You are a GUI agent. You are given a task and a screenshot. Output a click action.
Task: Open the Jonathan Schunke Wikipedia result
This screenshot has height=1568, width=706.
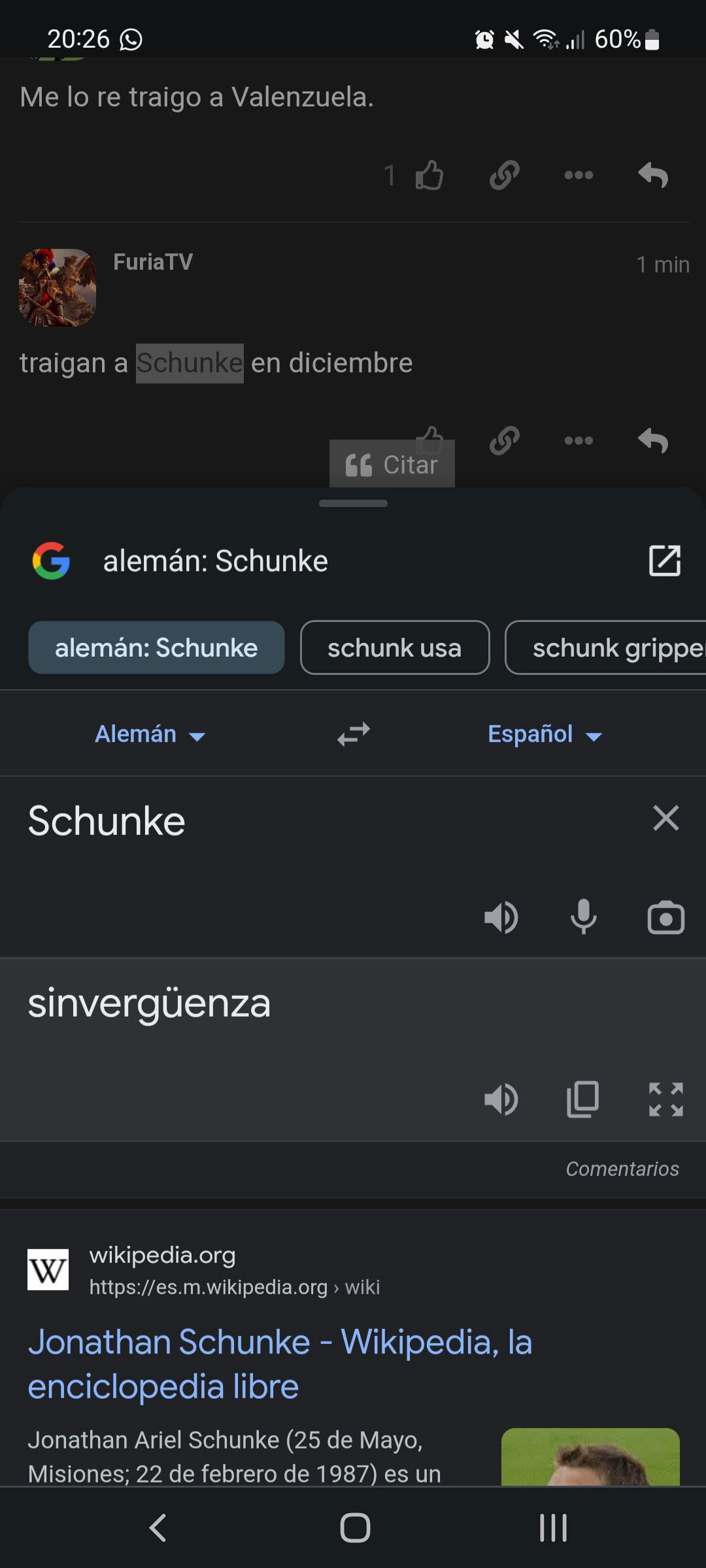click(280, 1364)
